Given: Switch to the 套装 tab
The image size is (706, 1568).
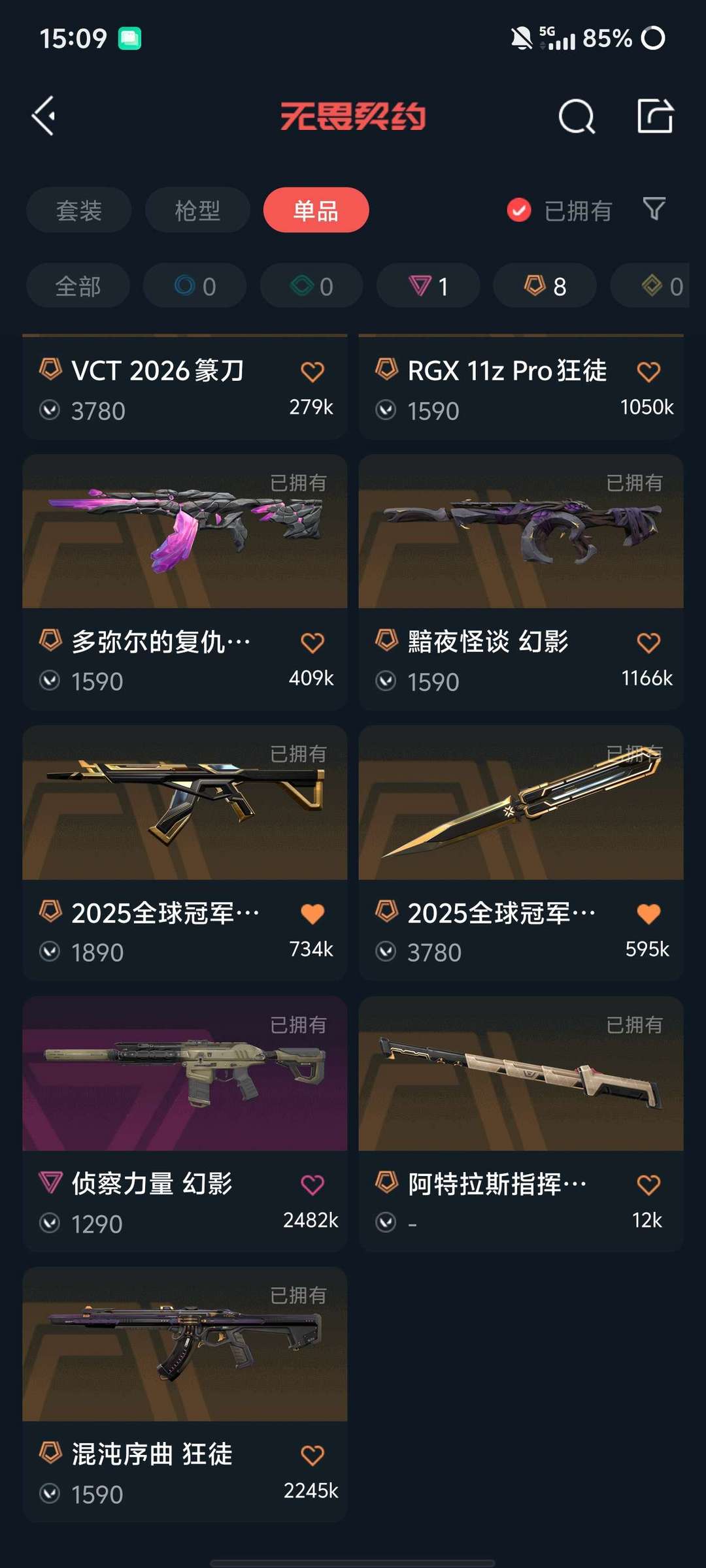Looking at the screenshot, I should point(78,210).
